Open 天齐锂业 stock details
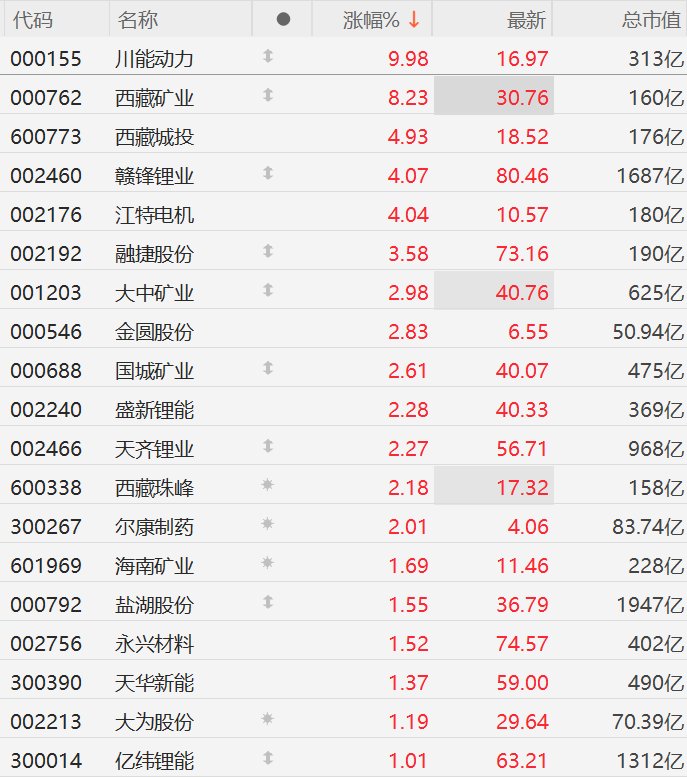Screen dimensions: 687x777 click(154, 448)
